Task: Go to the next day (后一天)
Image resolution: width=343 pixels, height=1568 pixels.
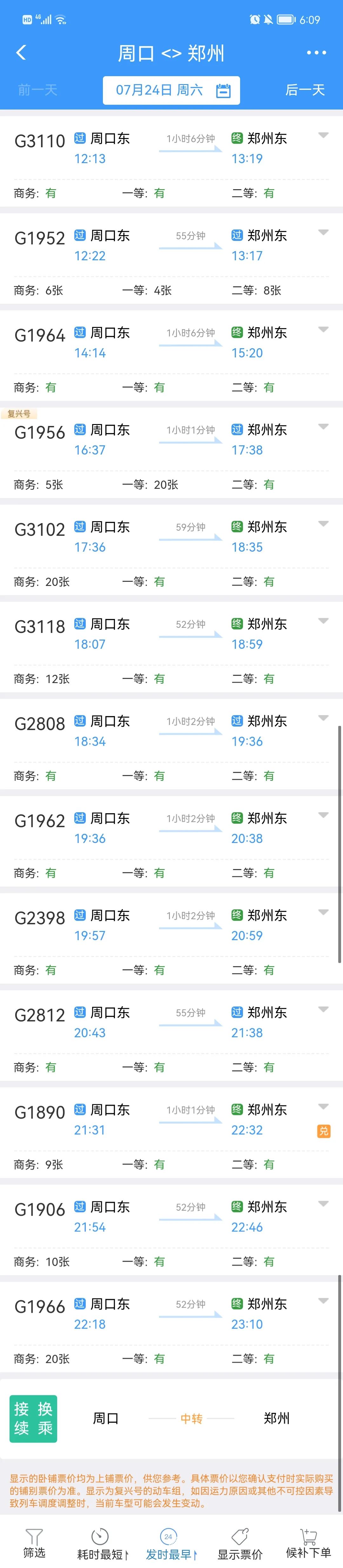Action: pos(305,90)
